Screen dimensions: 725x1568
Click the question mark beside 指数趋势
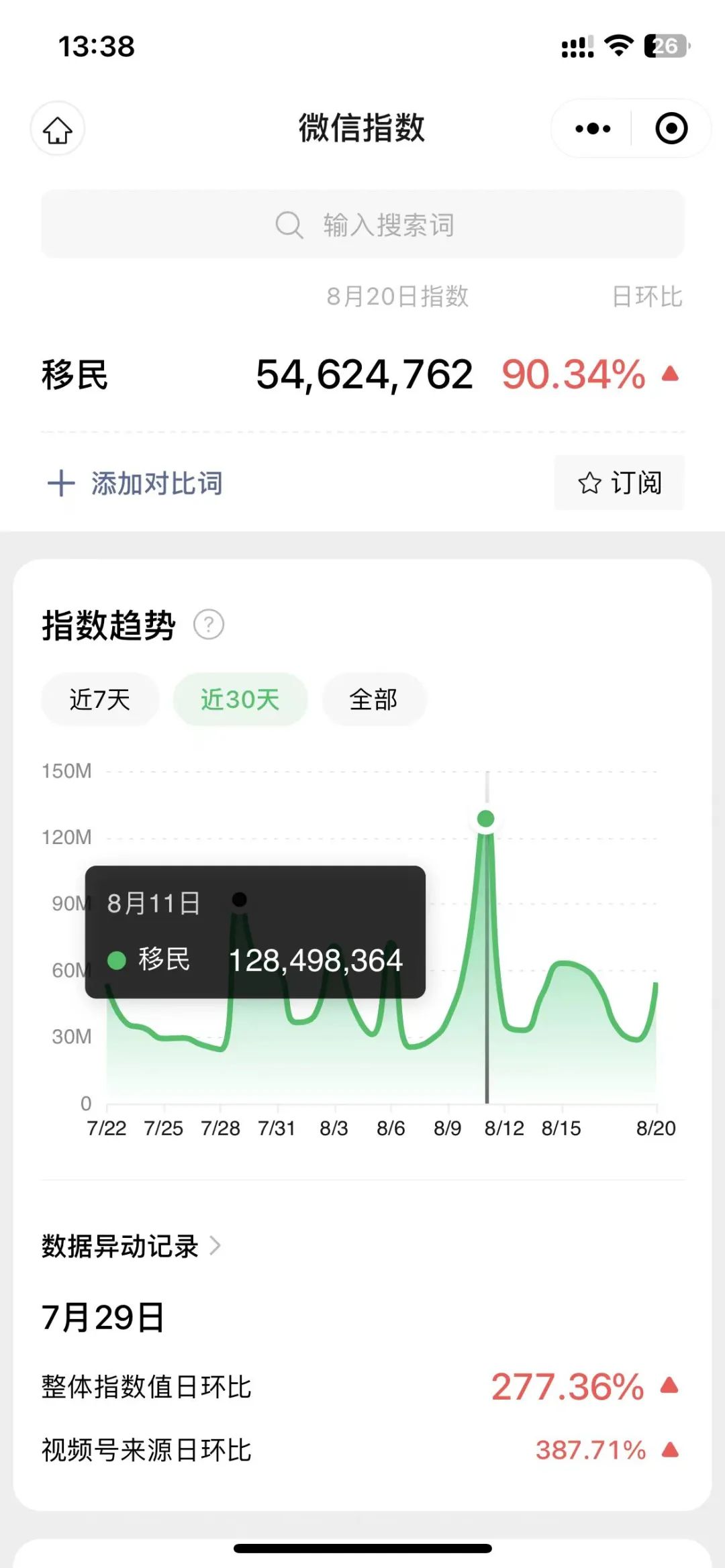[209, 624]
